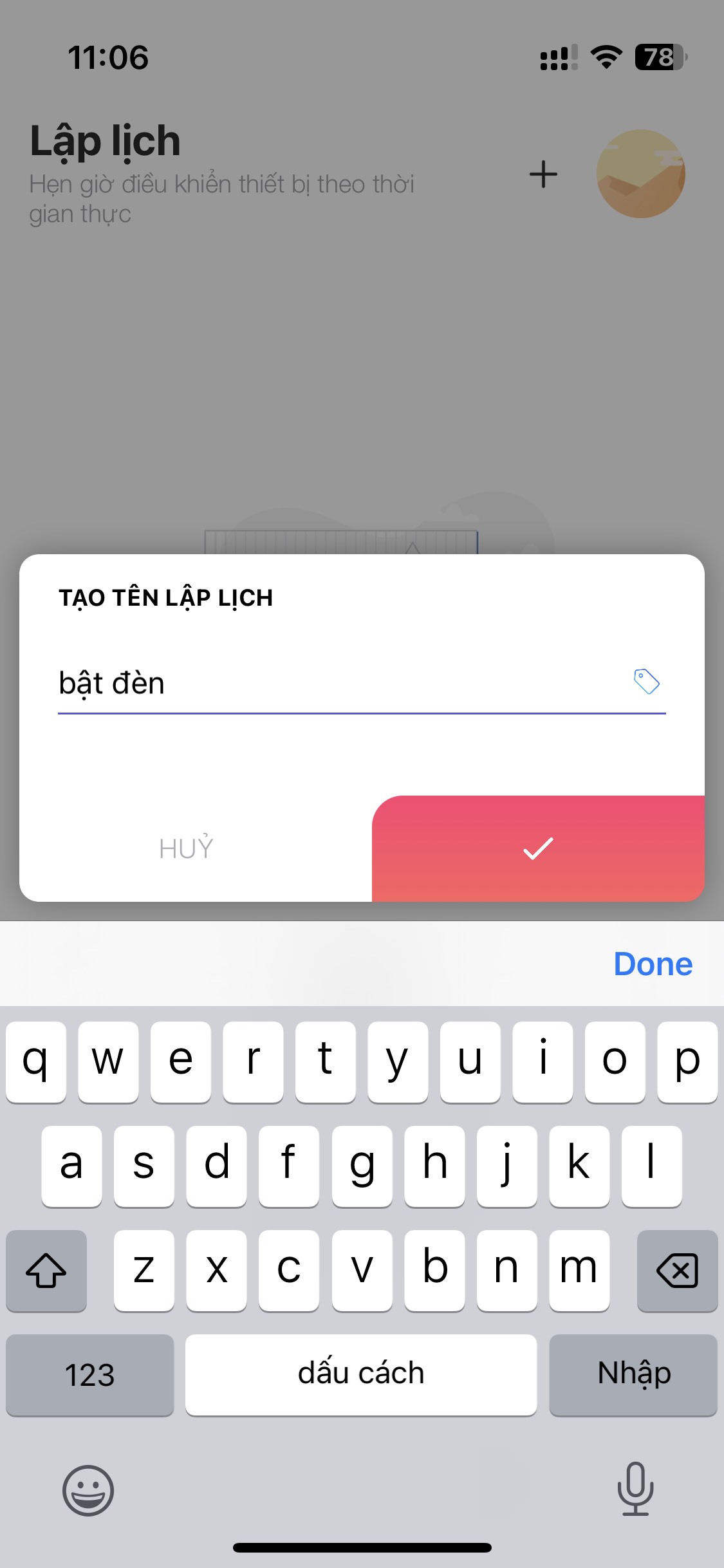The width and height of the screenshot is (724, 1568).
Task: Switch to the 123 numeric keyboard
Action: click(x=90, y=1375)
